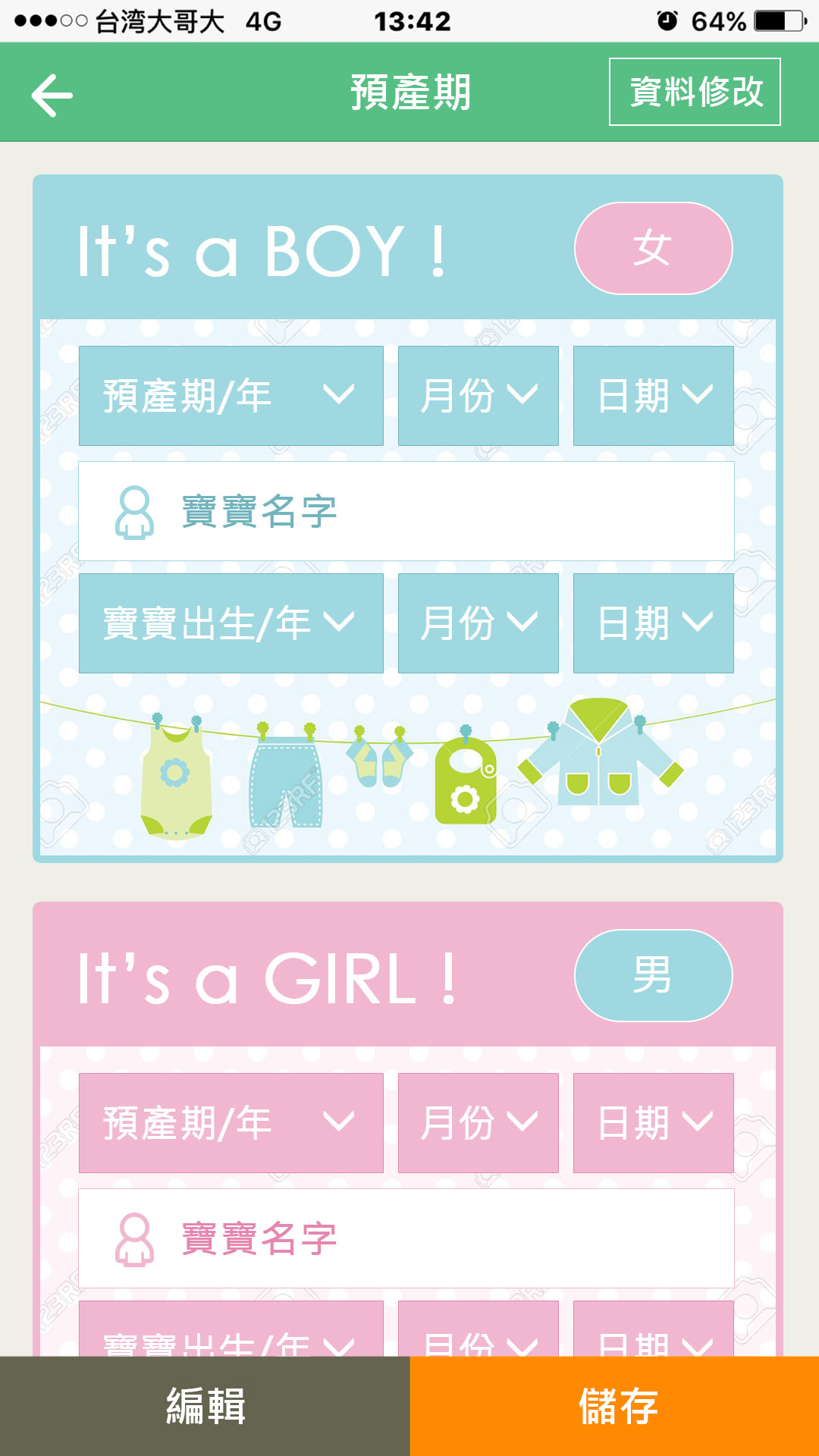Tap the 寶寶名字 field in boy card
Image resolution: width=819 pixels, height=1456 pixels.
[406, 511]
